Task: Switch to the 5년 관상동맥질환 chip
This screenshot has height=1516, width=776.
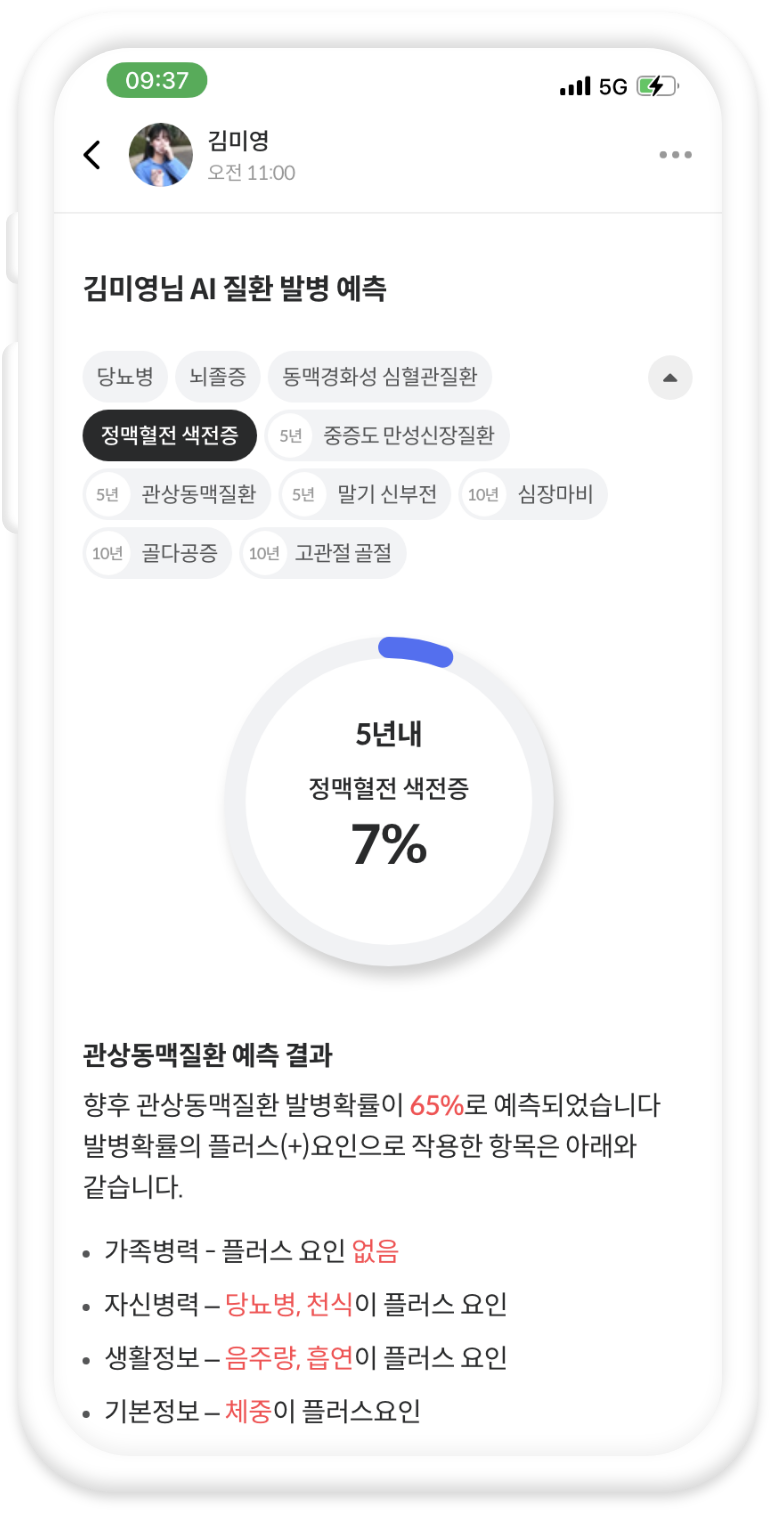Action: coord(177,494)
